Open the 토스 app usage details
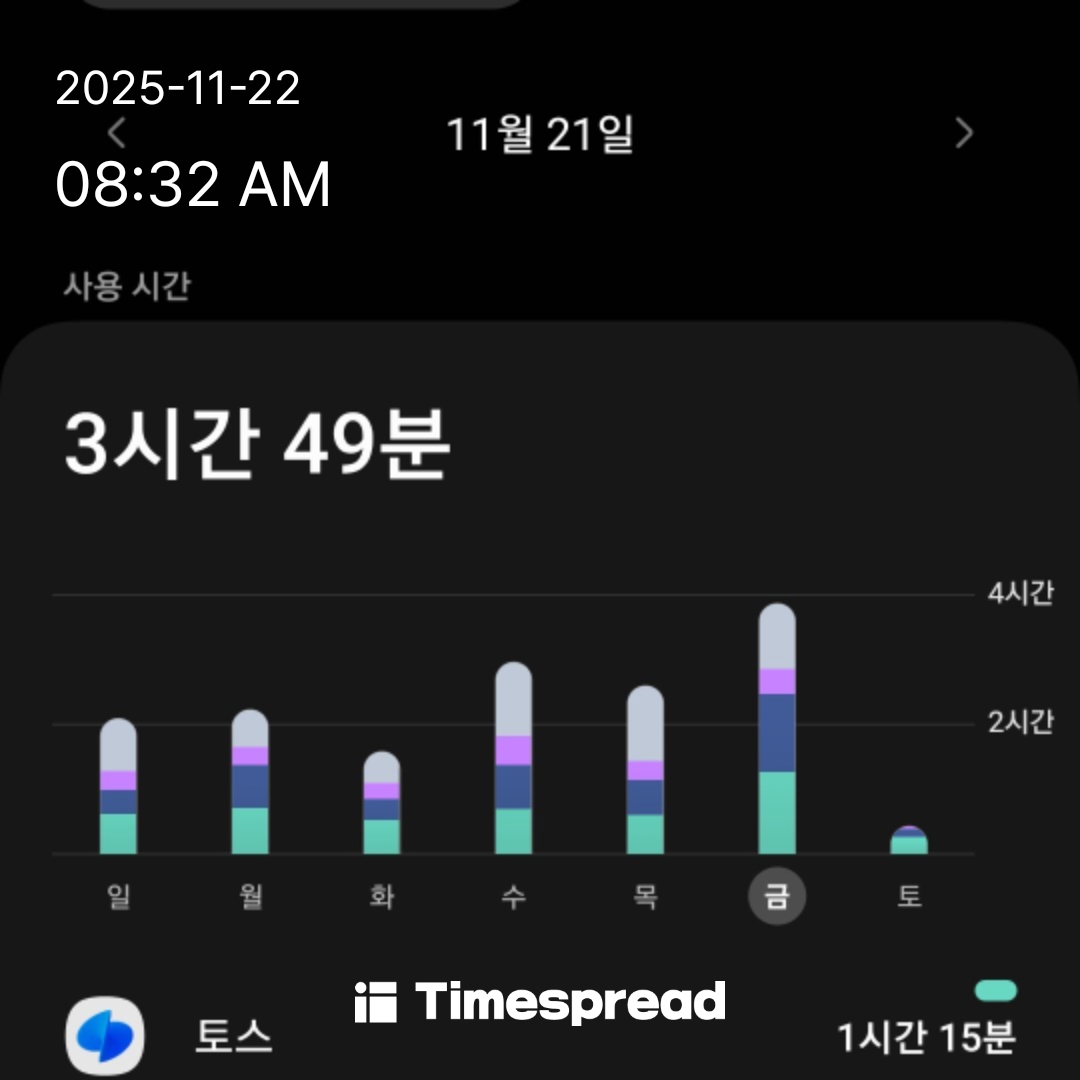This screenshot has width=1080, height=1080. pos(234,1038)
